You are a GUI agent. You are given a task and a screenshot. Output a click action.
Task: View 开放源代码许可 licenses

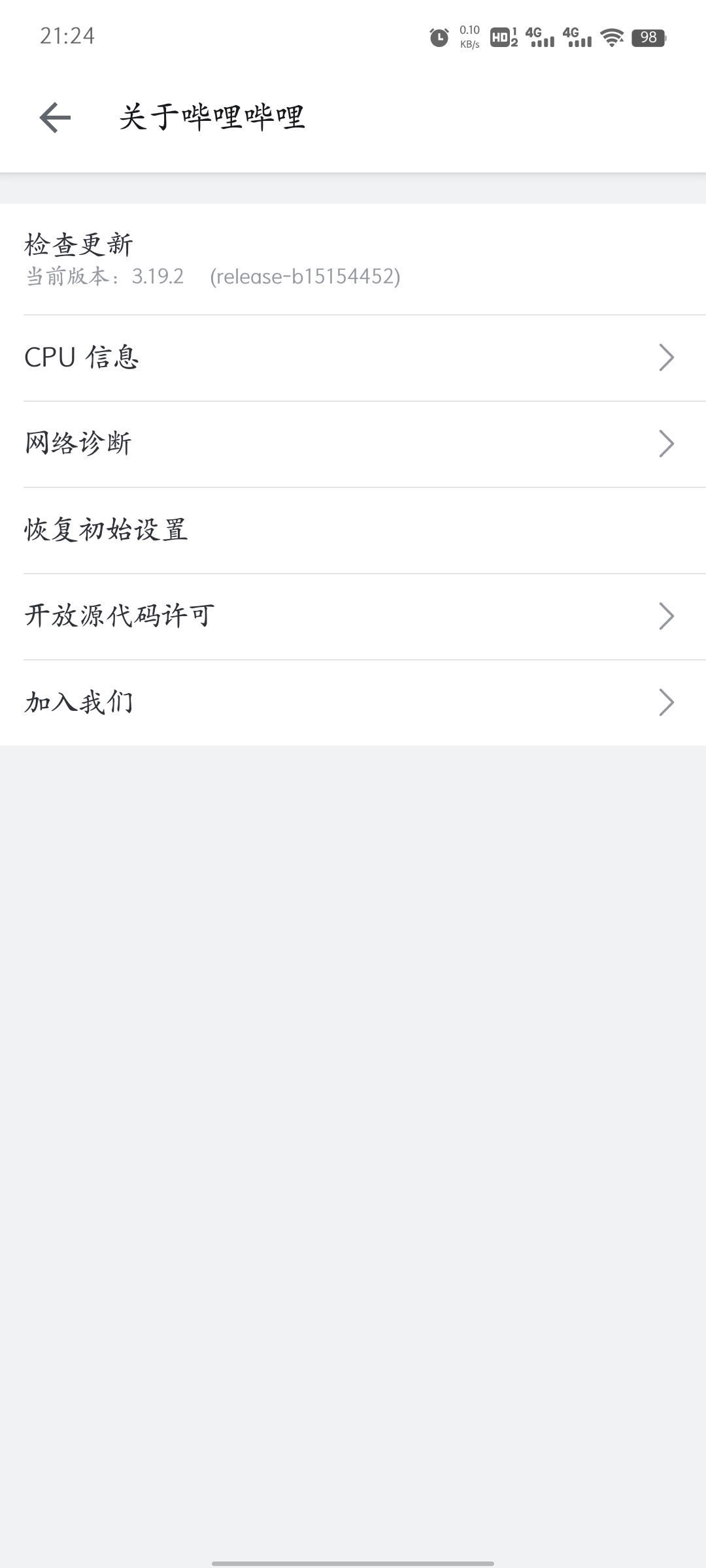click(353, 616)
